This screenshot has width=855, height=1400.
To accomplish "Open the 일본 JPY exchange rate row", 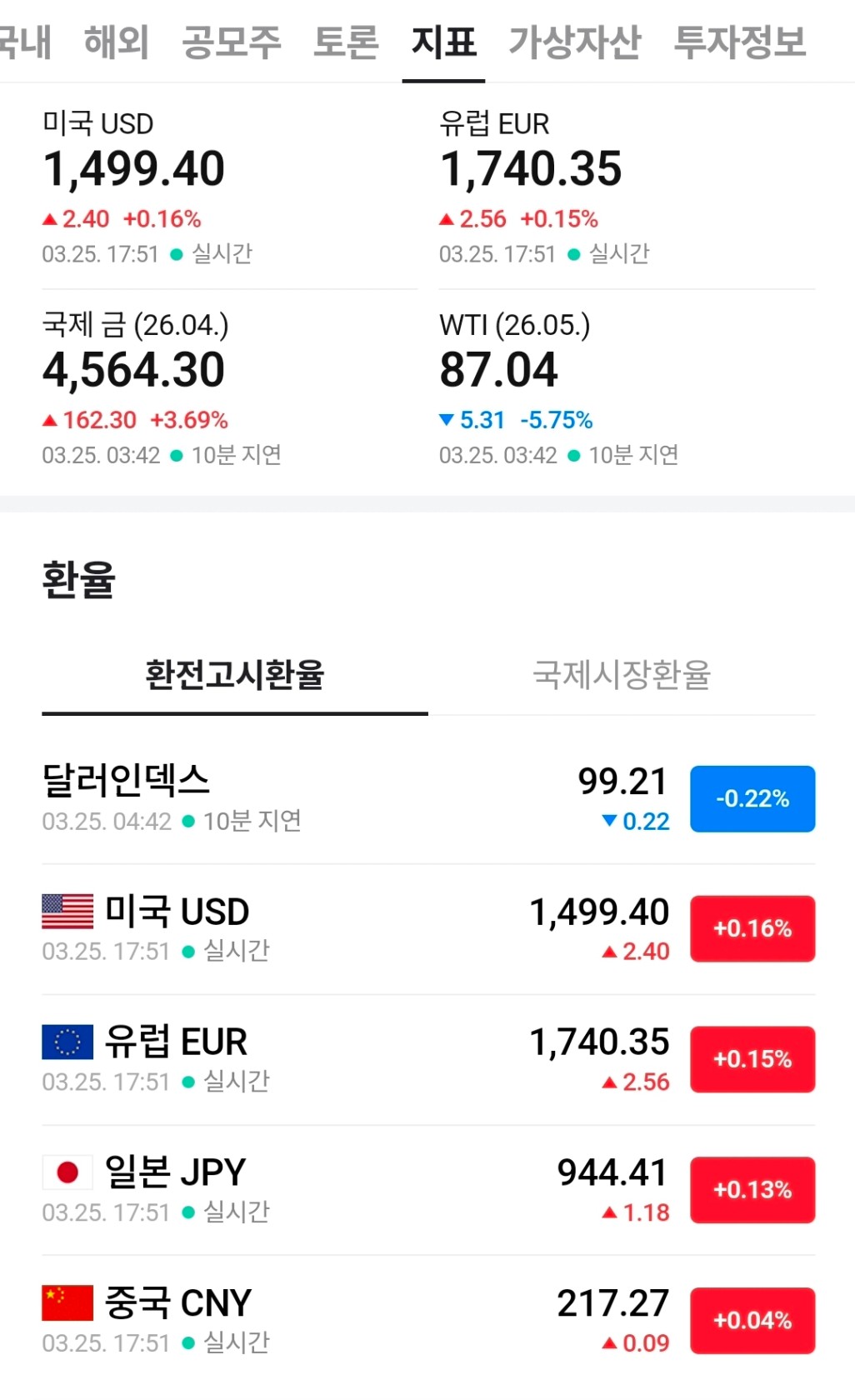I will tap(428, 1190).
